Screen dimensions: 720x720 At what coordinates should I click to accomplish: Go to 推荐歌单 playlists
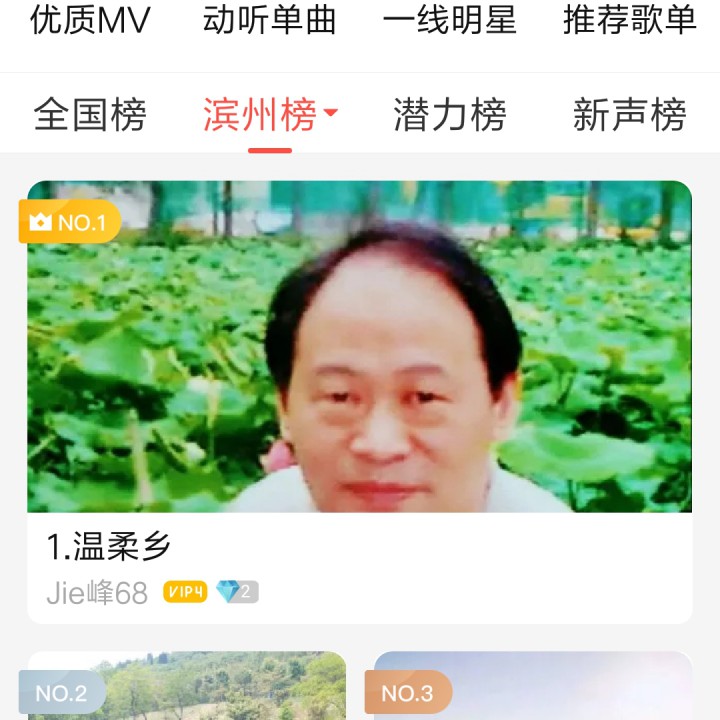(629, 20)
